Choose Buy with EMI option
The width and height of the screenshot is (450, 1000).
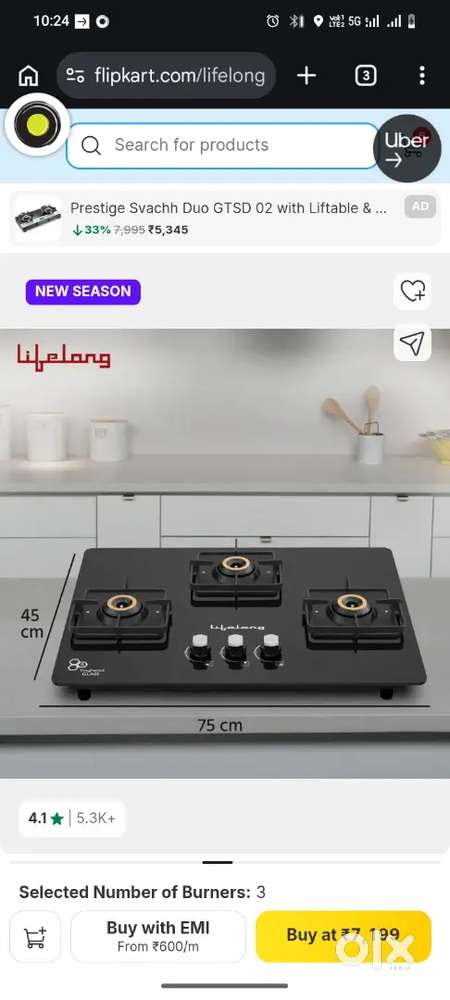pos(158,936)
